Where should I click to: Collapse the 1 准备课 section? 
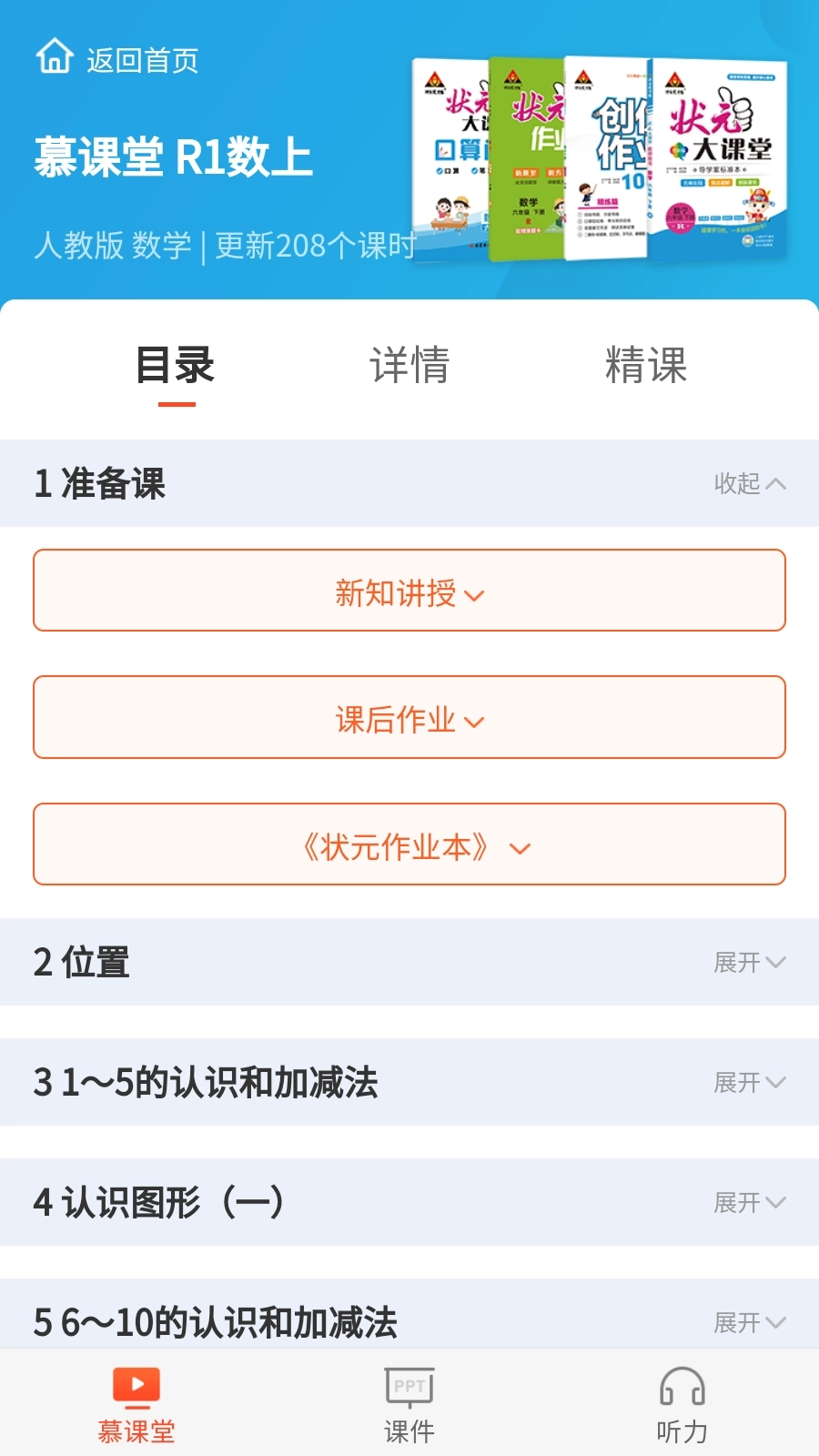(749, 484)
